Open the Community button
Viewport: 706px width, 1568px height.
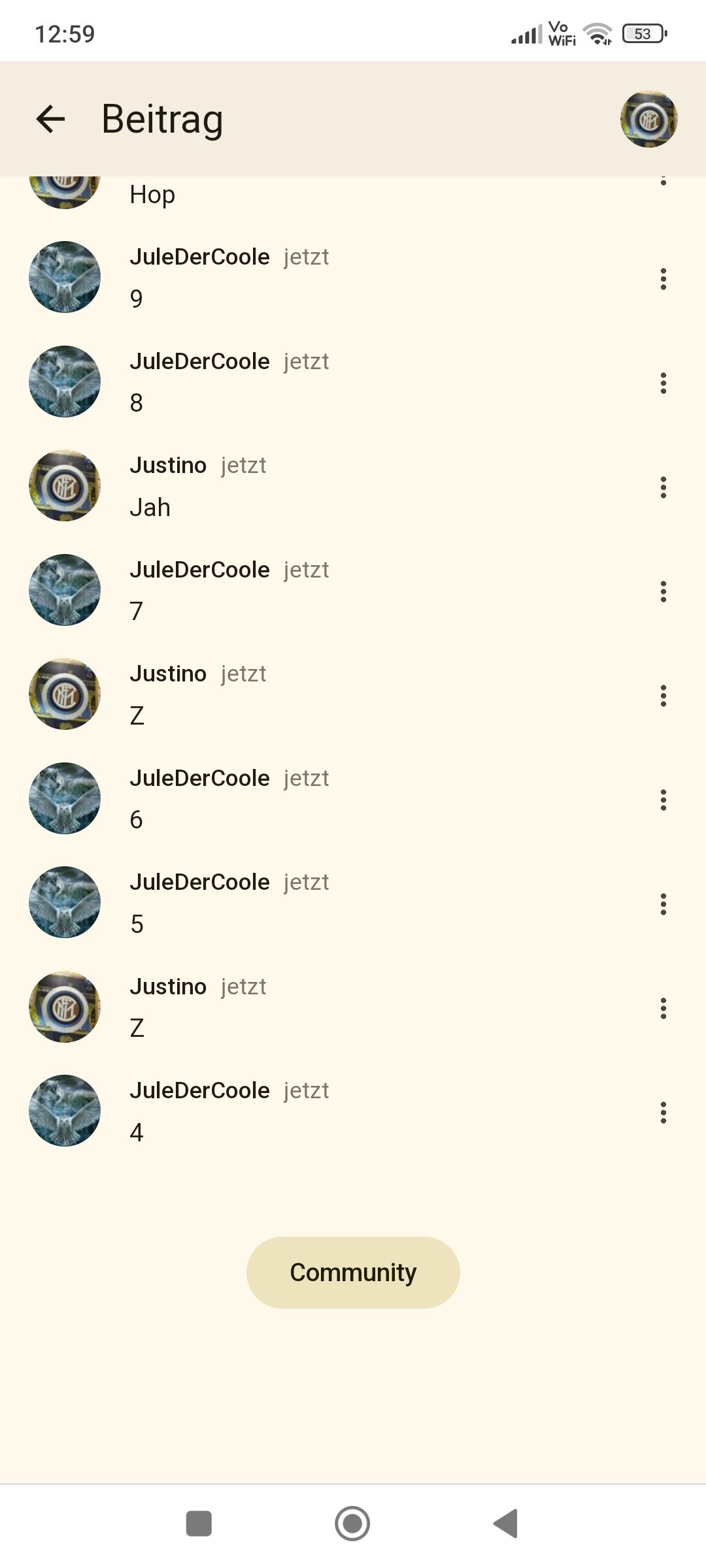[x=353, y=1272]
